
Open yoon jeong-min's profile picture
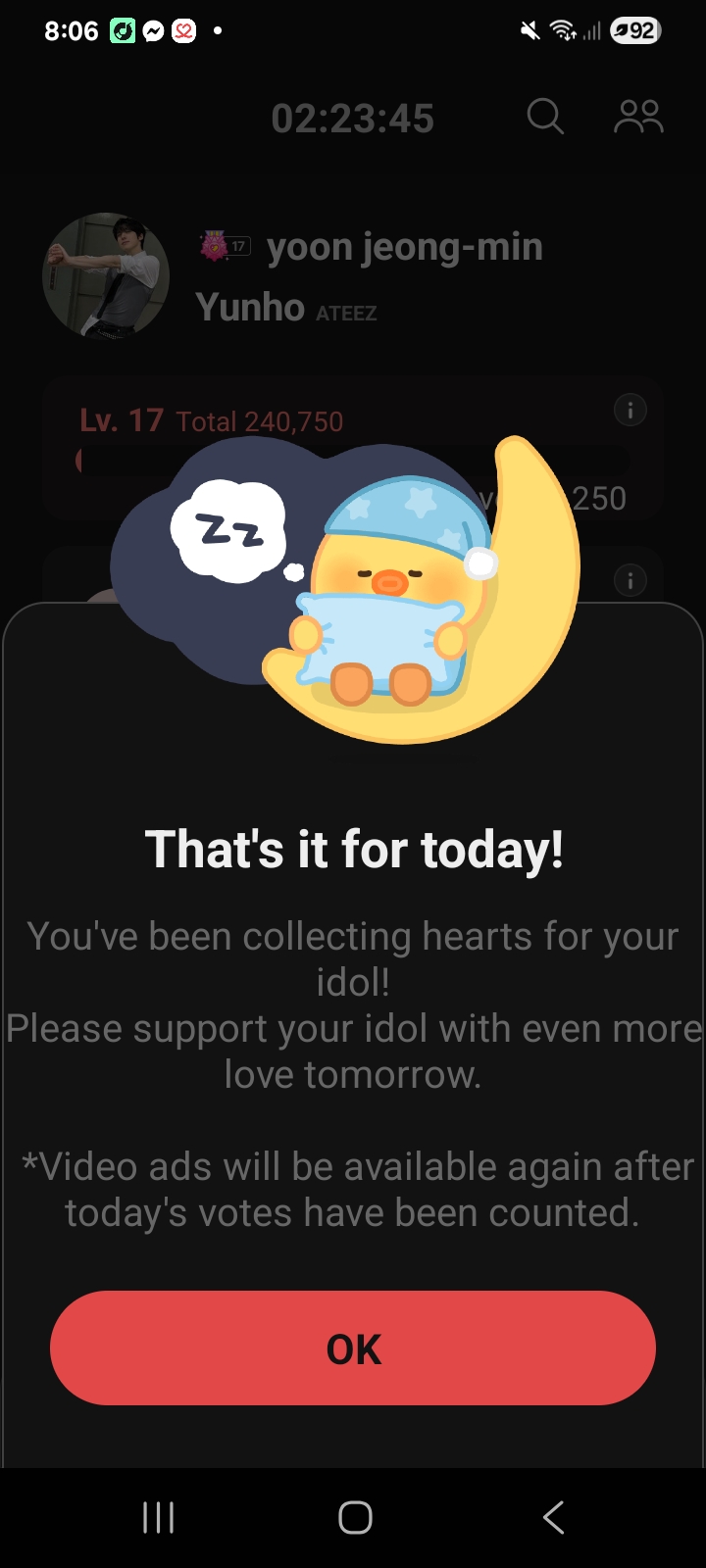click(x=106, y=276)
